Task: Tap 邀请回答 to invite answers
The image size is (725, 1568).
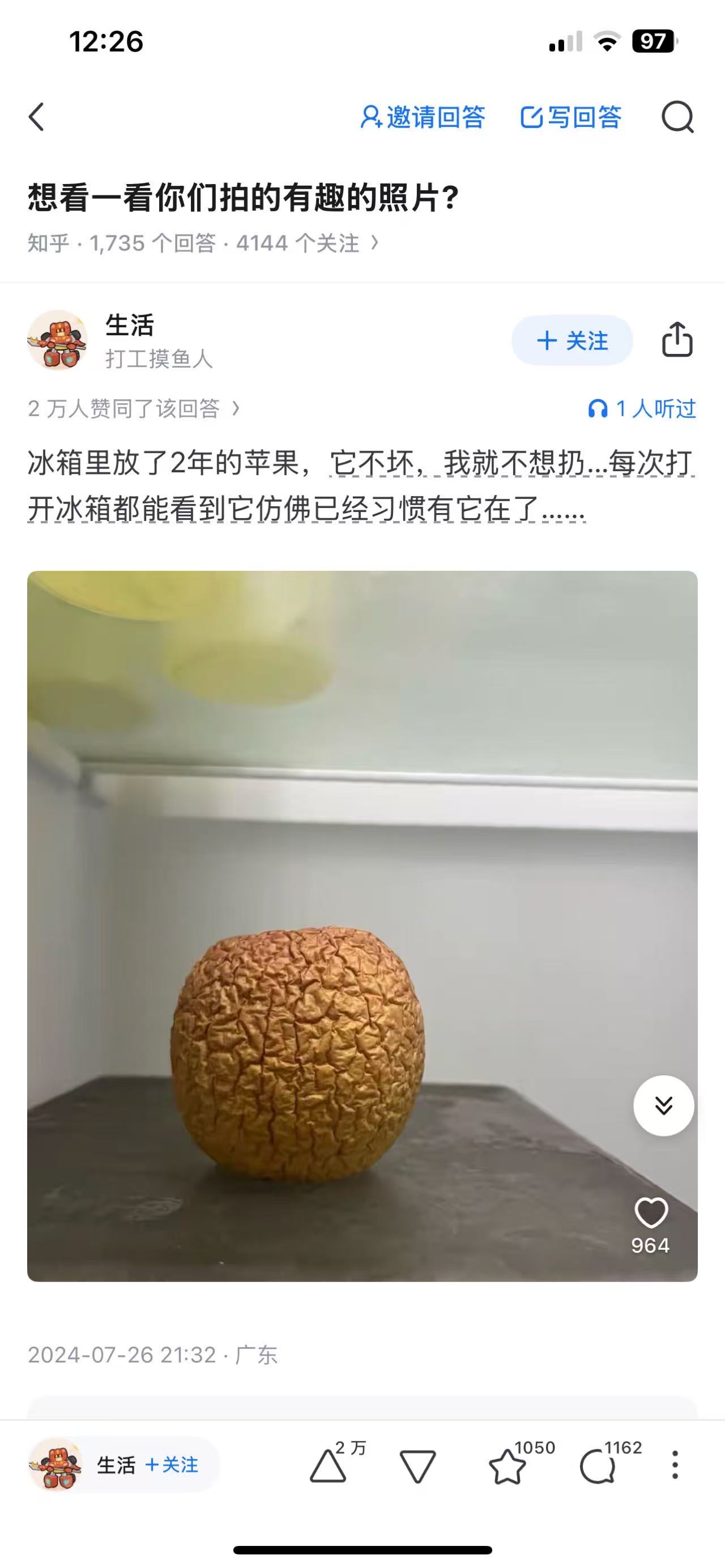Action: (423, 117)
